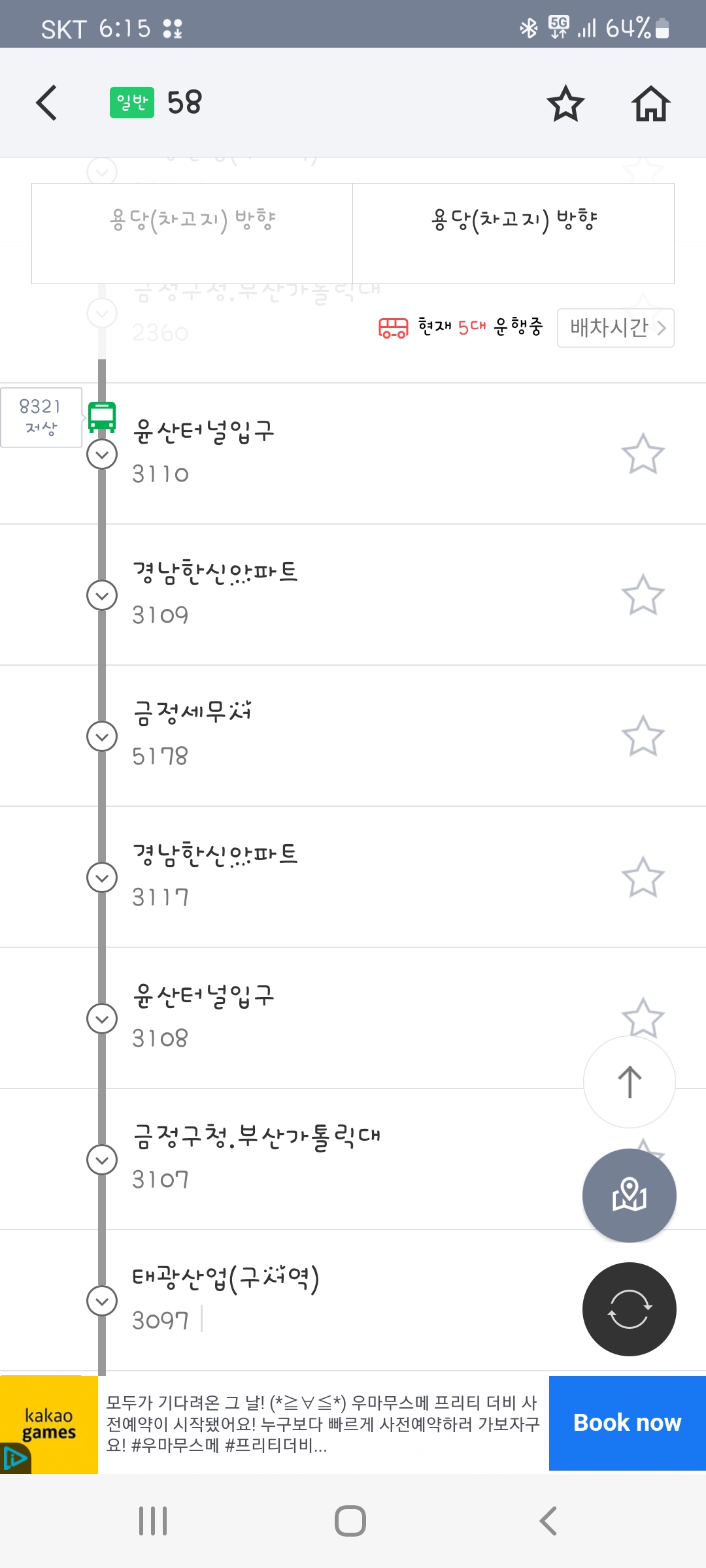
Task: Add bus 58 to favorites
Action: tap(565, 103)
